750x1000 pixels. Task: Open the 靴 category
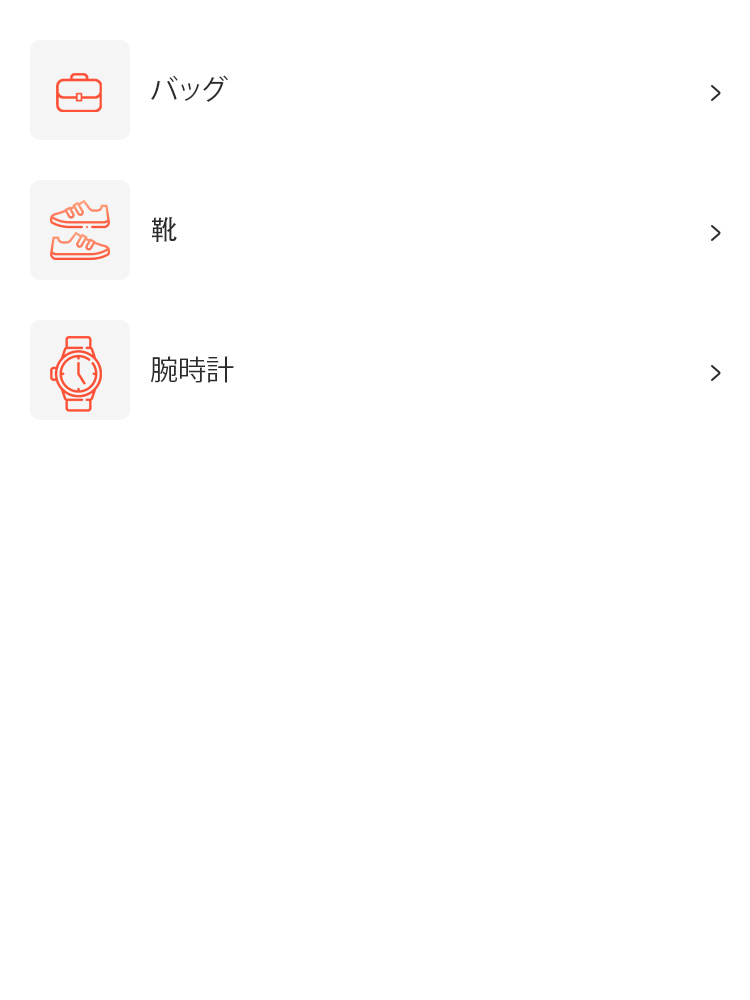(x=164, y=230)
